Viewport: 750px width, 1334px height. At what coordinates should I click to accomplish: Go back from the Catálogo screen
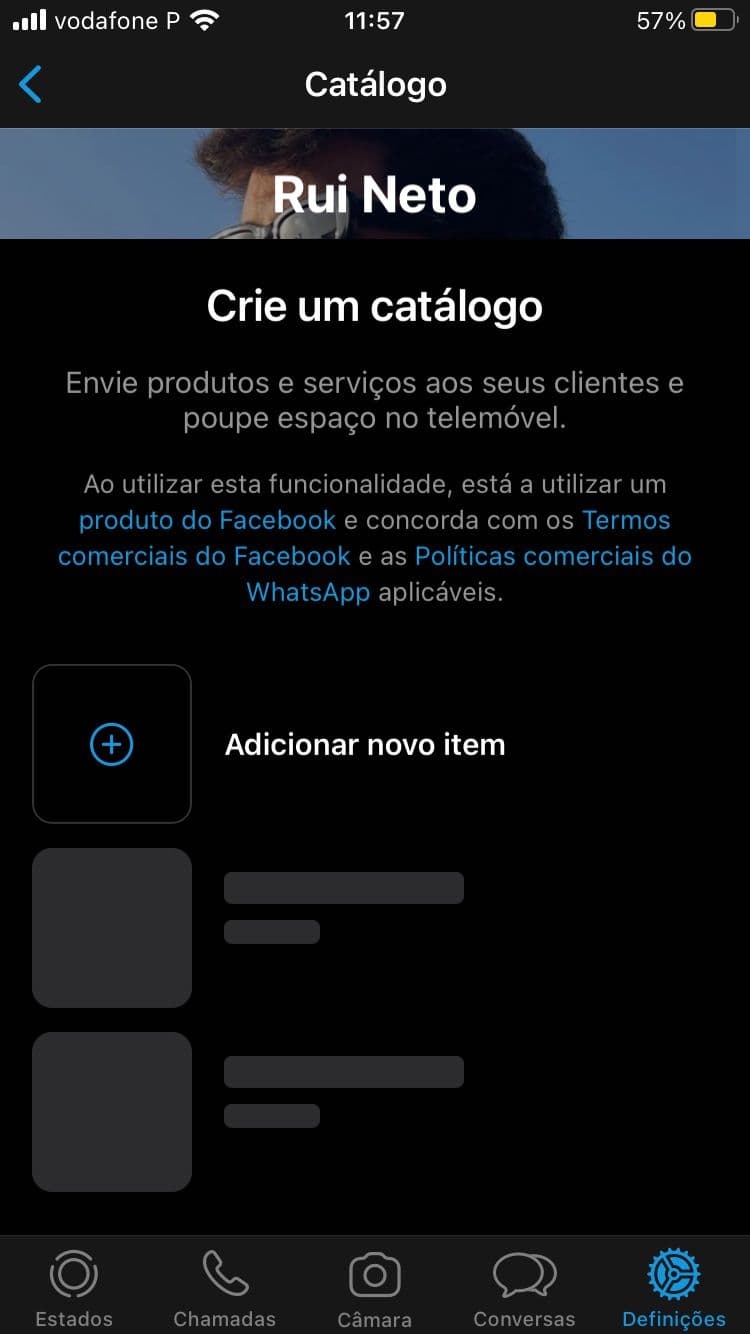point(31,84)
